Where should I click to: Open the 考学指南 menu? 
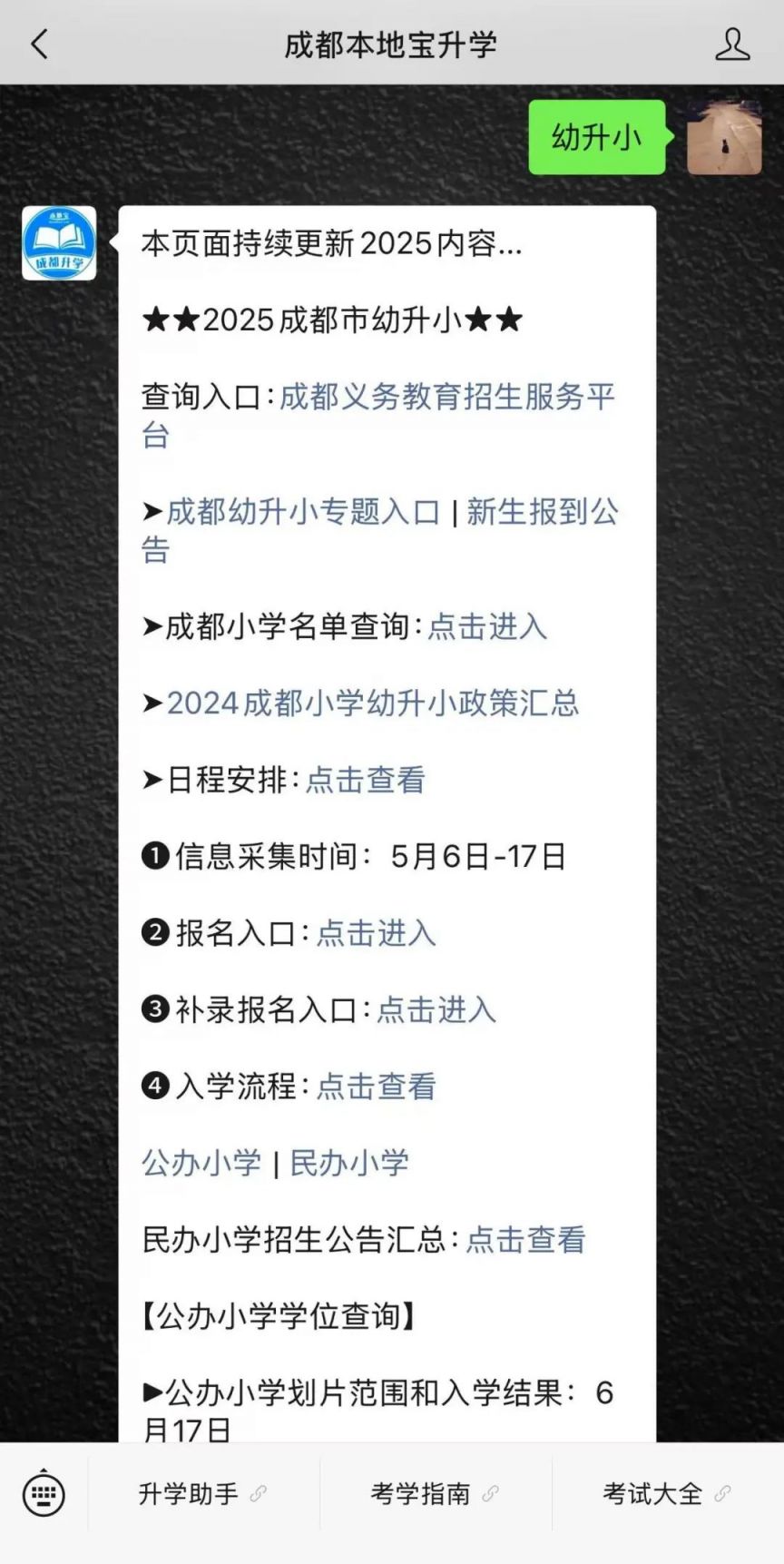tap(435, 1494)
